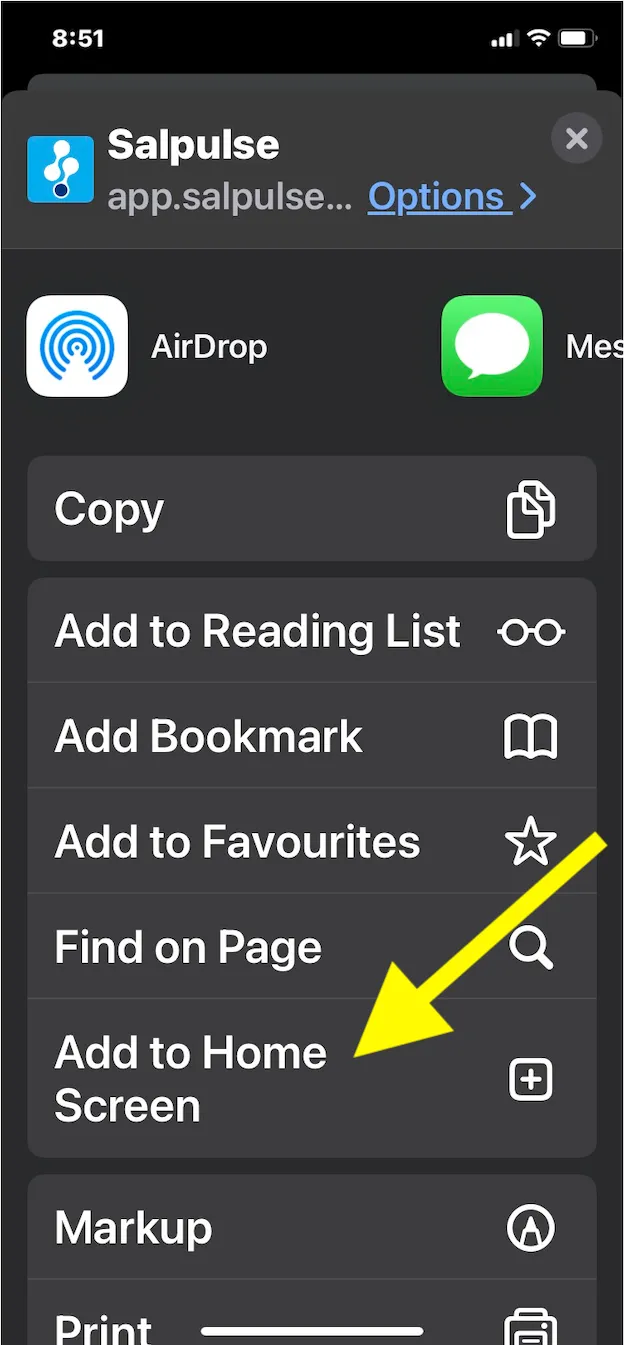
Task: Open the Options link
Action: pyautogui.click(x=452, y=197)
